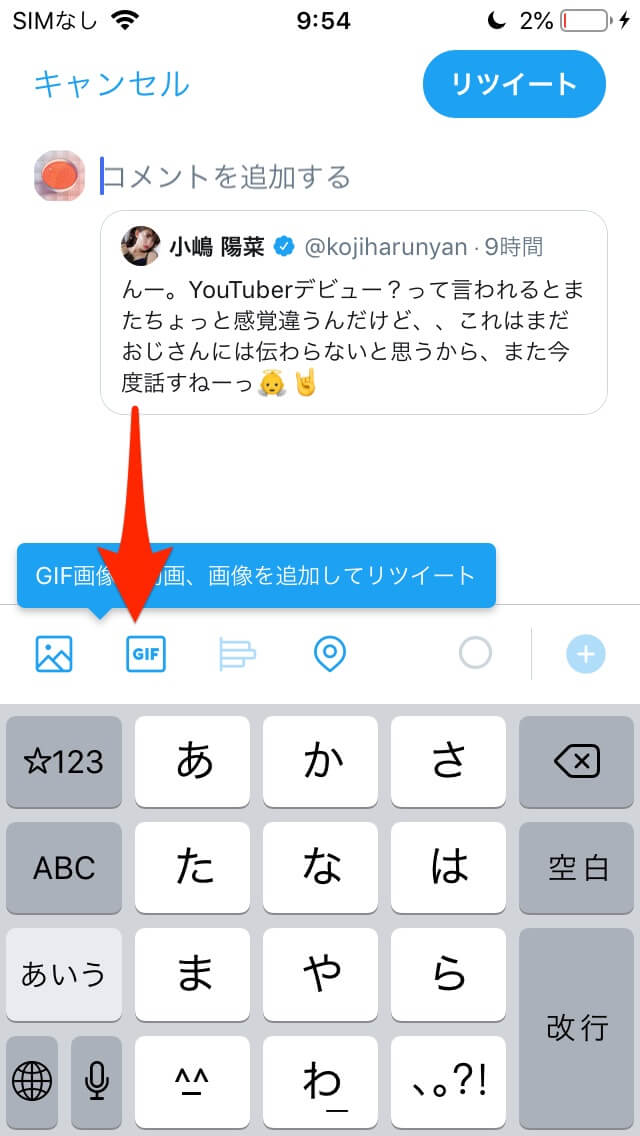This screenshot has height=1136, width=640.
Task: Start dictation with the microphone key
Action: [96, 1081]
